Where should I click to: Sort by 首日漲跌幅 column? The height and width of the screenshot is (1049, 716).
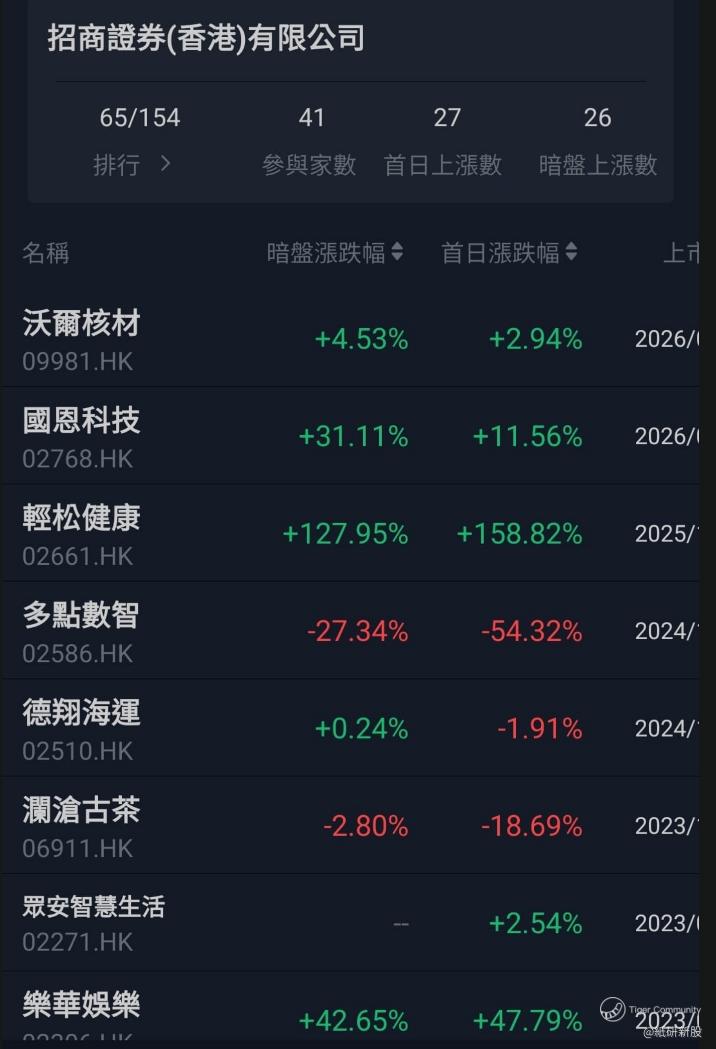509,252
